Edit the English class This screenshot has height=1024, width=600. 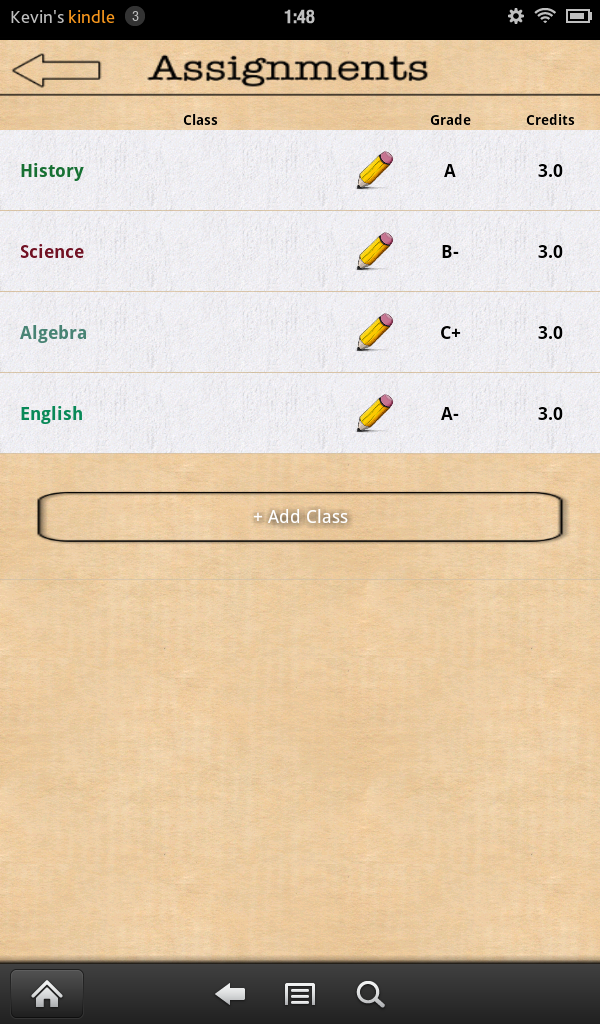375,413
